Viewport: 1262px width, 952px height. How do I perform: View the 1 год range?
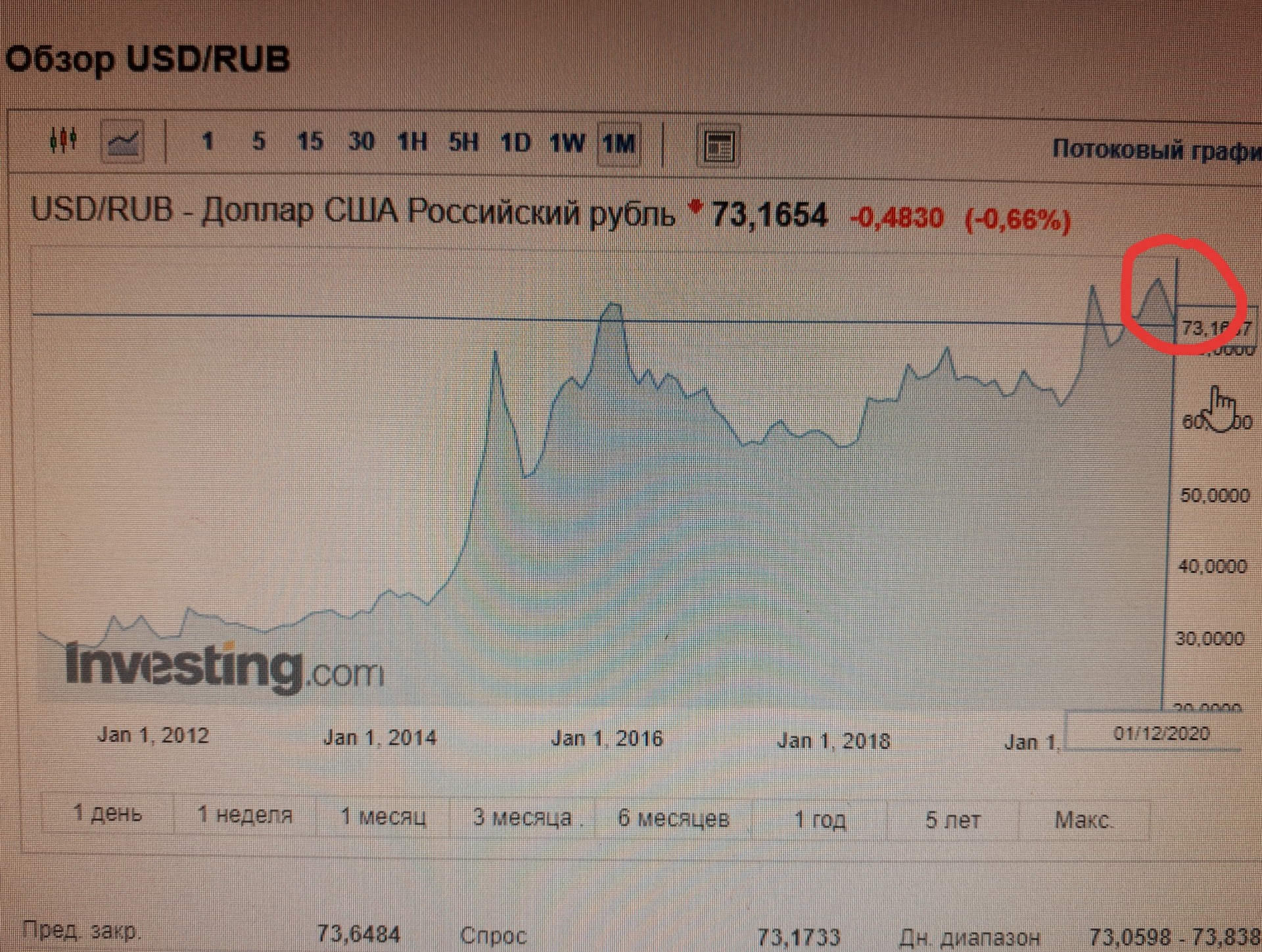click(820, 820)
